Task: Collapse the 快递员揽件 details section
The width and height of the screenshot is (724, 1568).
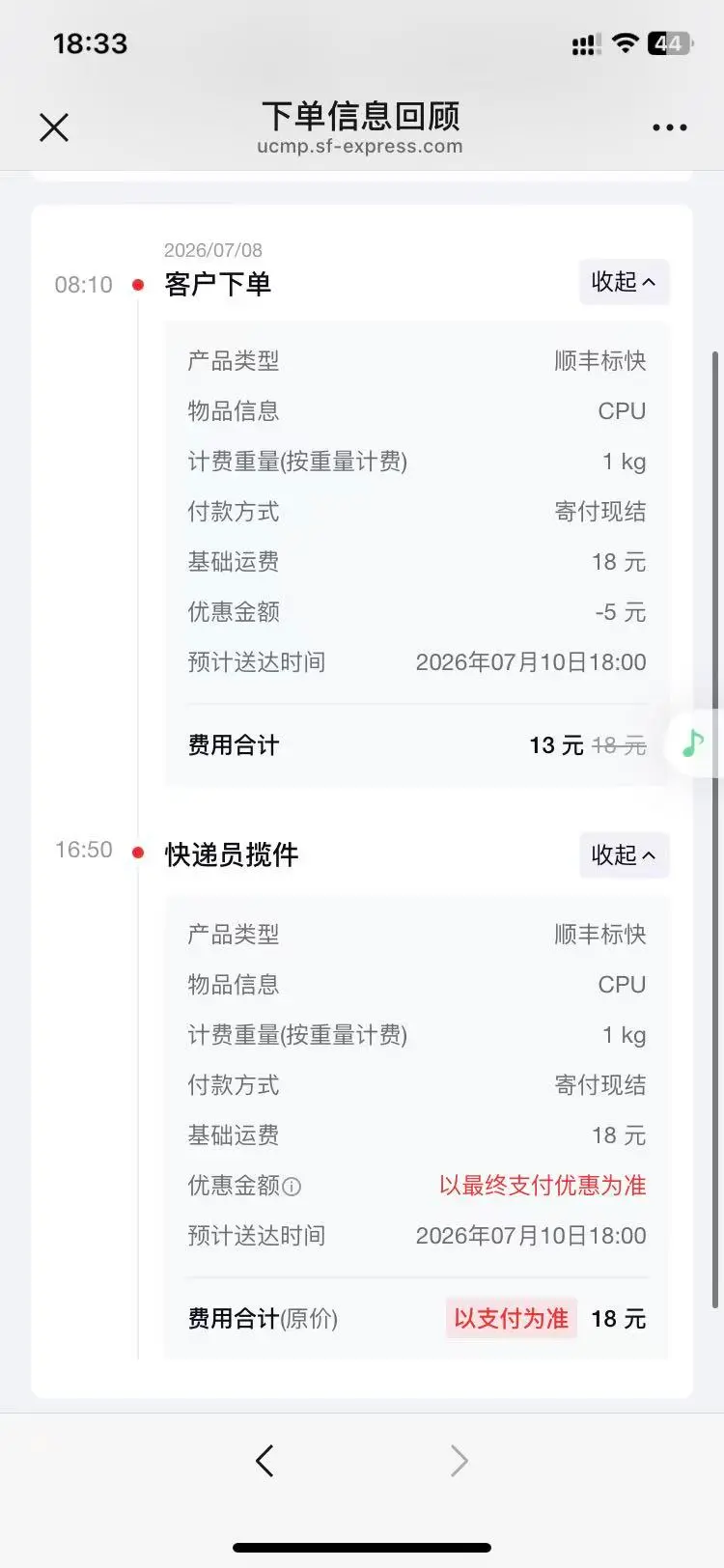Action: tap(624, 855)
